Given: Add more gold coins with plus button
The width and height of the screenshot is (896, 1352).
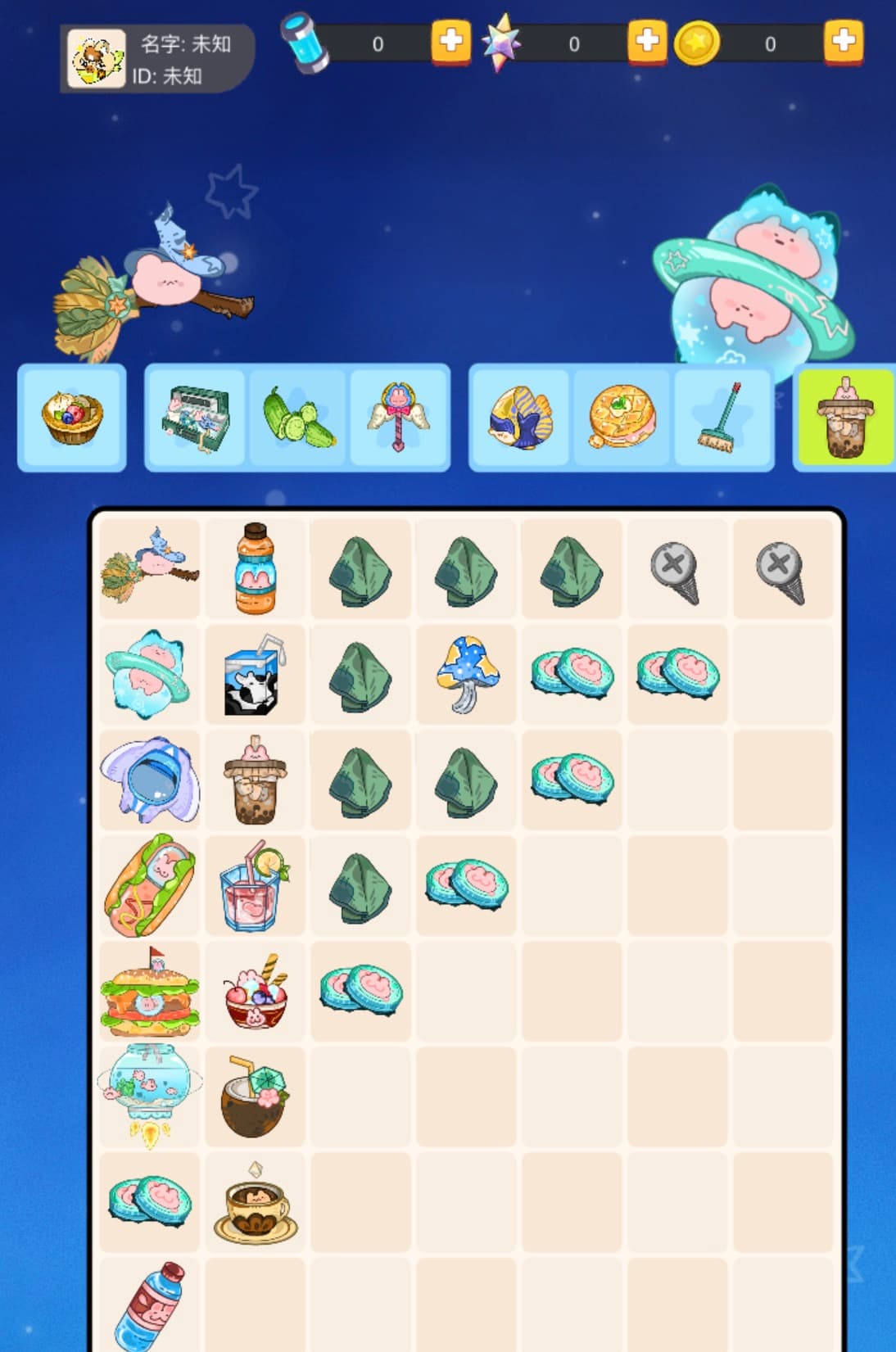Looking at the screenshot, I should tap(844, 41).
